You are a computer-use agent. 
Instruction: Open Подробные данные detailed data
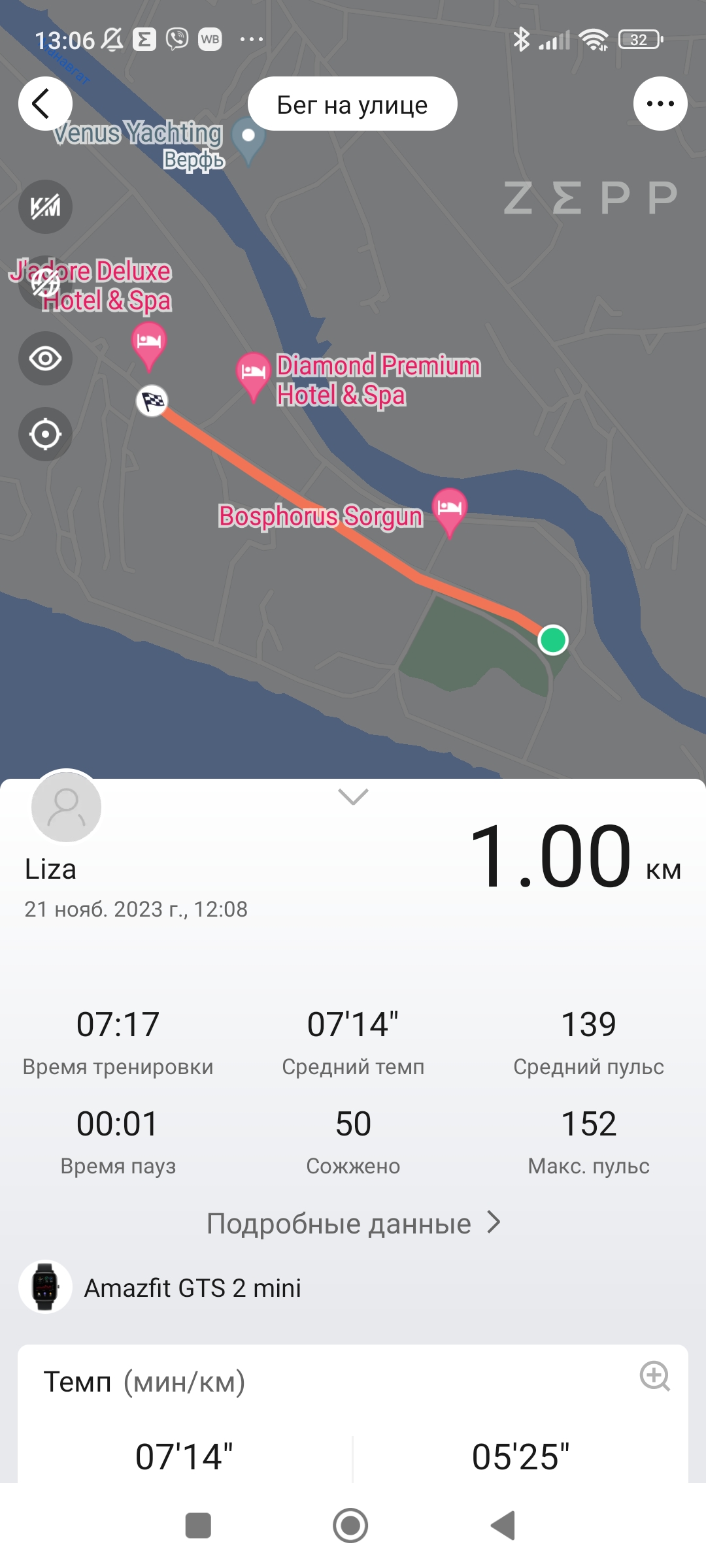353,1224
